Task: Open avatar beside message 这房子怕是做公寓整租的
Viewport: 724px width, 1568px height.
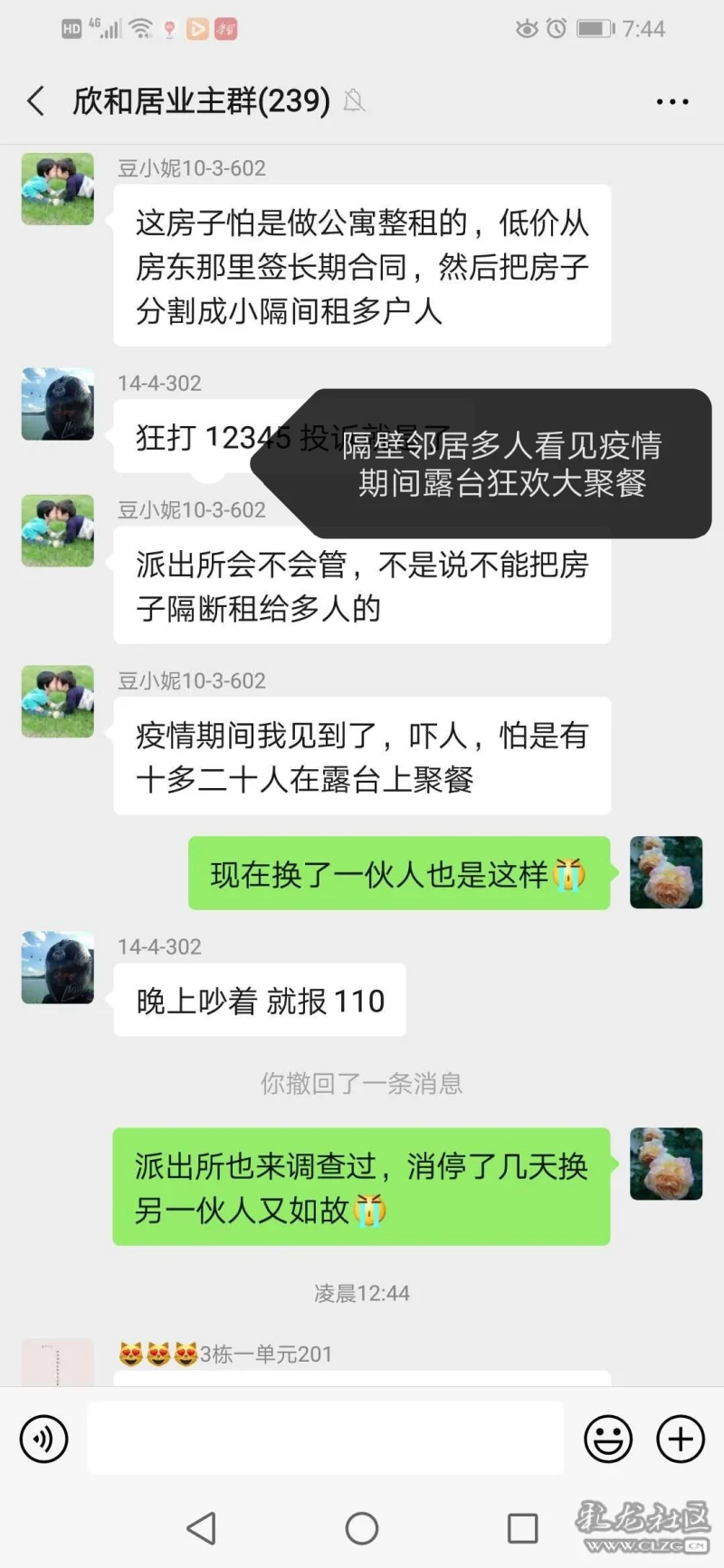Action: coord(58,189)
